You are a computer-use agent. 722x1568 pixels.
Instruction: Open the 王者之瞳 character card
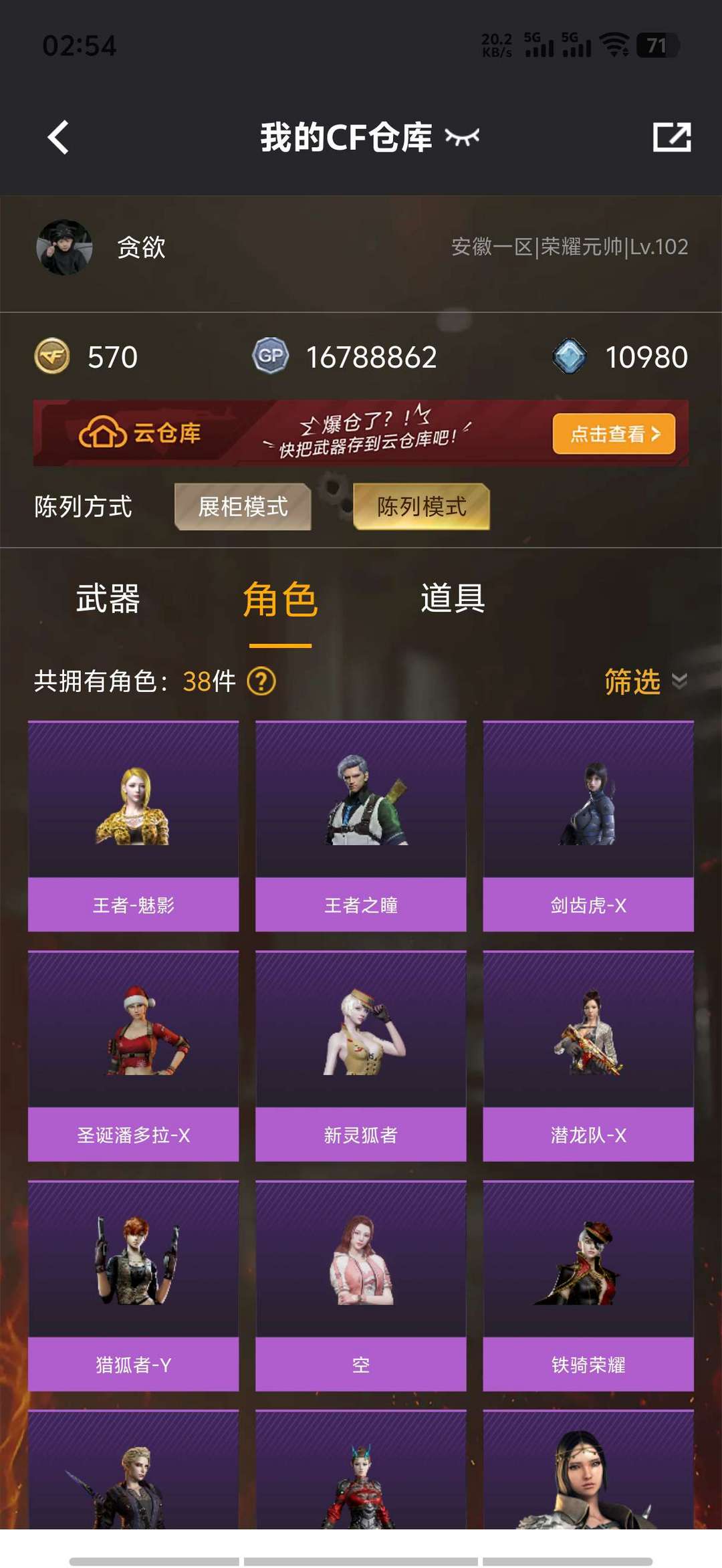361,826
